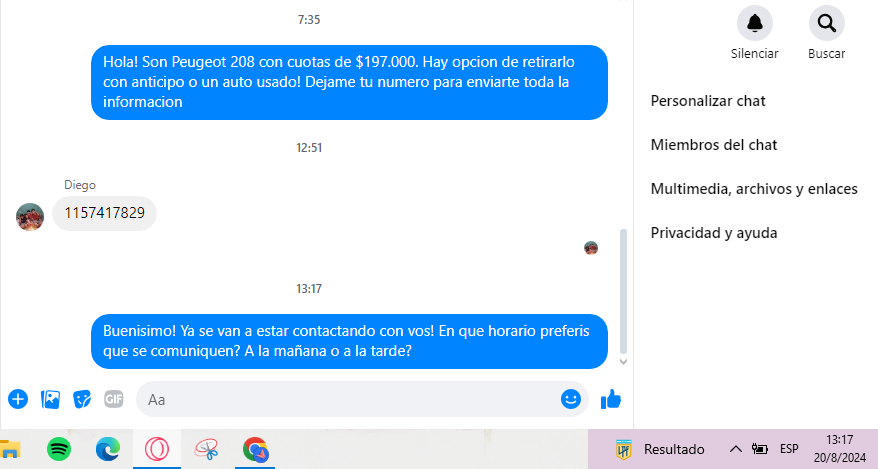Expand Miembros del chat
878x469 pixels.
click(713, 145)
